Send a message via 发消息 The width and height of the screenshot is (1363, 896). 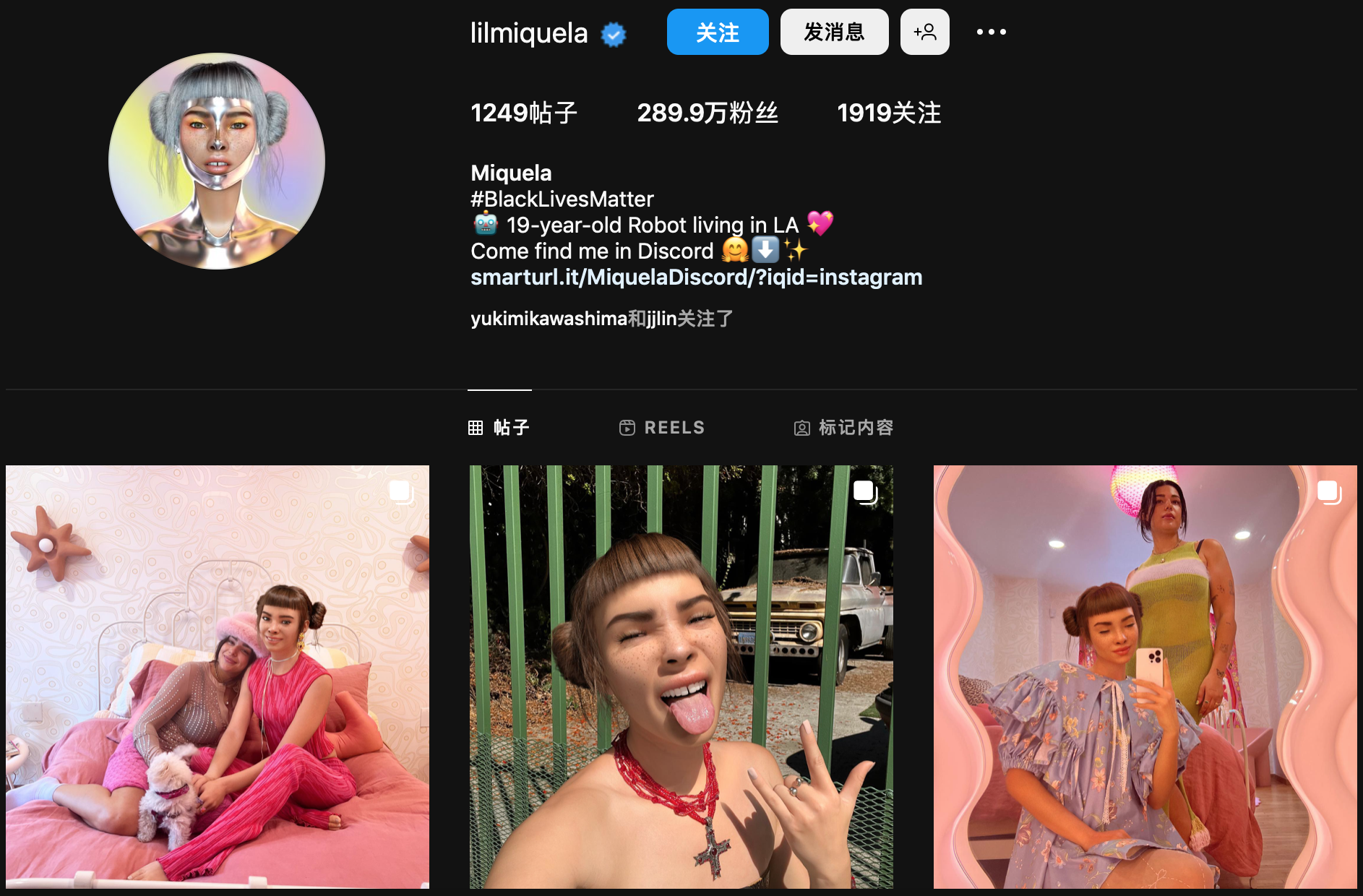[834, 33]
